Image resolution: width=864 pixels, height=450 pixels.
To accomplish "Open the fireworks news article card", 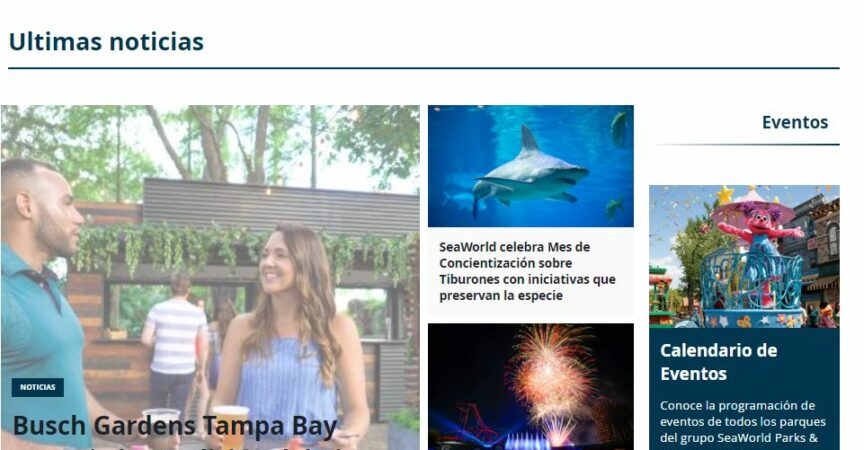I will [530, 386].
